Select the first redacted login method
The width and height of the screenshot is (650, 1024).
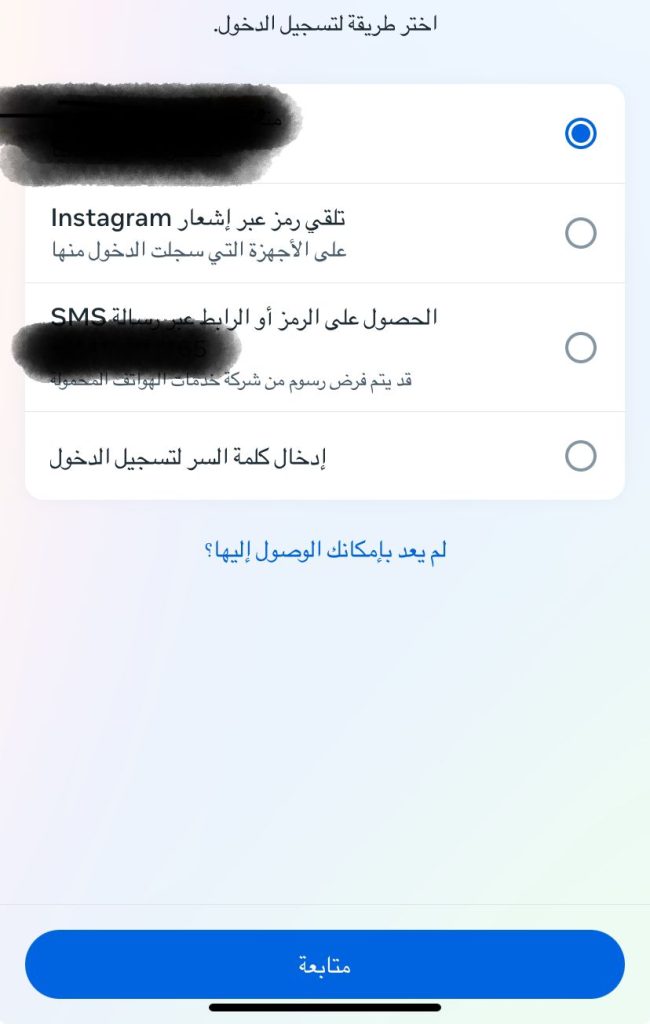(x=580, y=133)
